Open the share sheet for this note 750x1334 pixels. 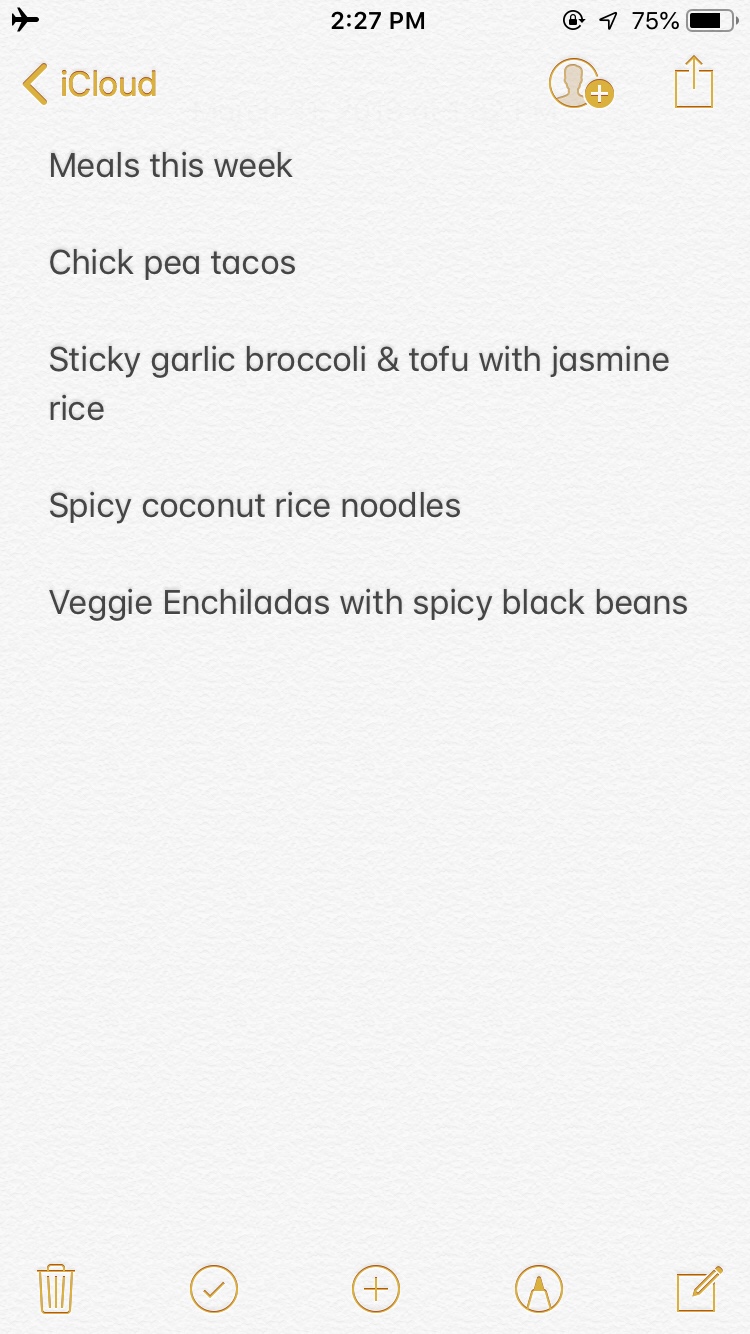click(693, 82)
